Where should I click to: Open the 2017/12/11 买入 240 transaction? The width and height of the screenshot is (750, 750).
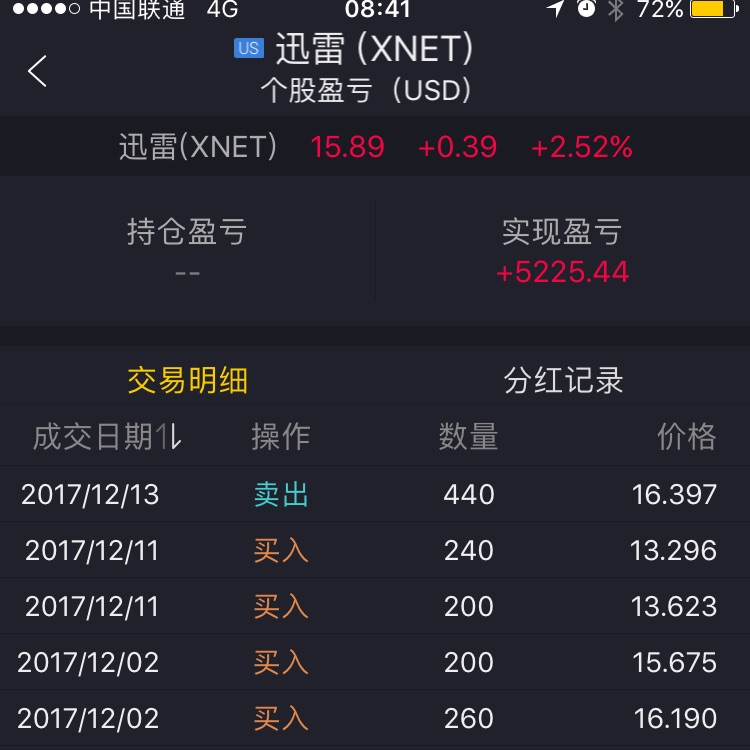375,550
